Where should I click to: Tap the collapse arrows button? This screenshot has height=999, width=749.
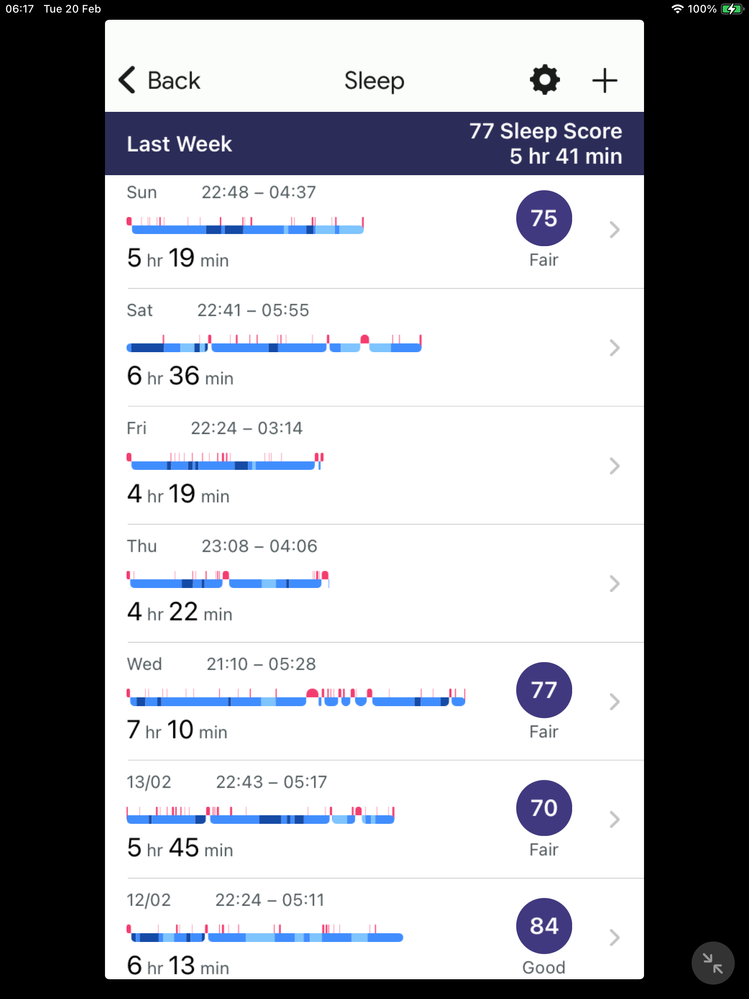click(713, 963)
